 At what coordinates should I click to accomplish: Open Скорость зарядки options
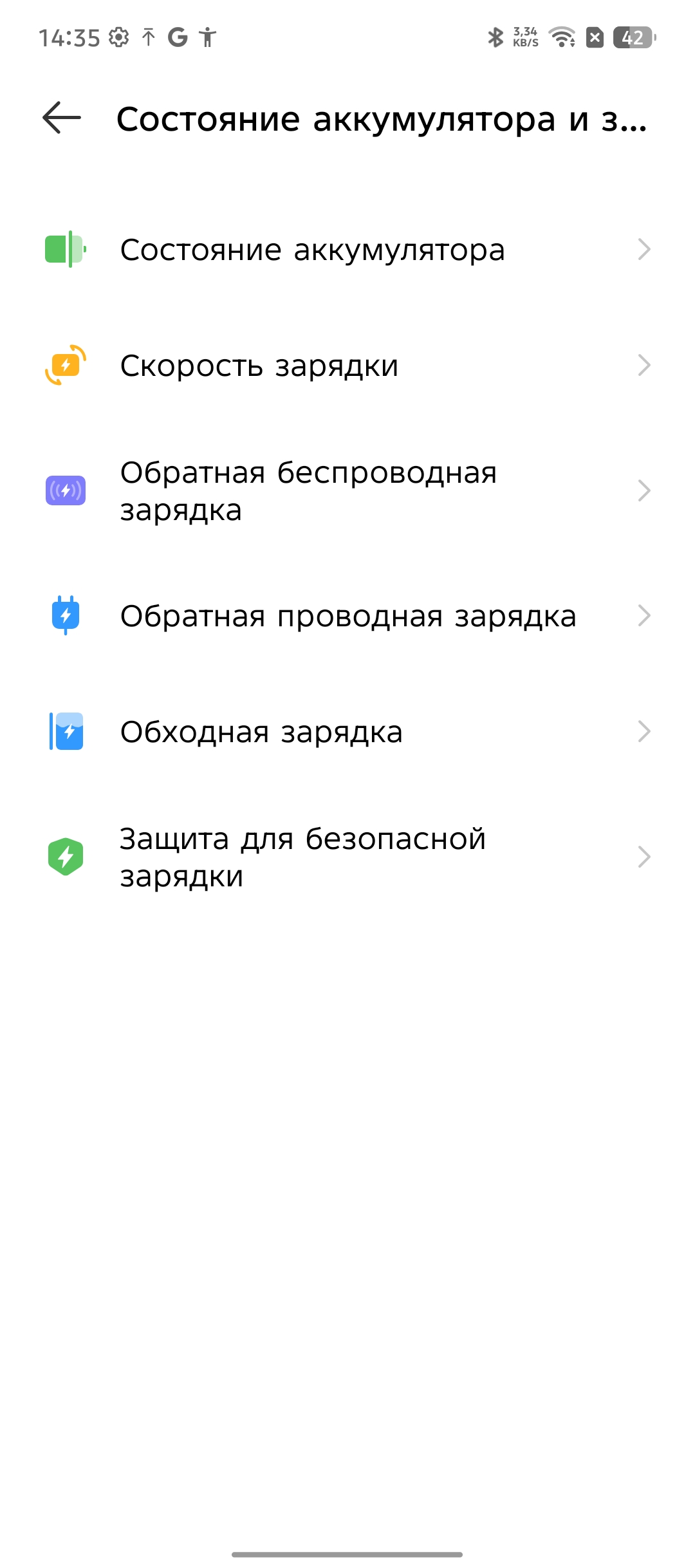click(259, 366)
